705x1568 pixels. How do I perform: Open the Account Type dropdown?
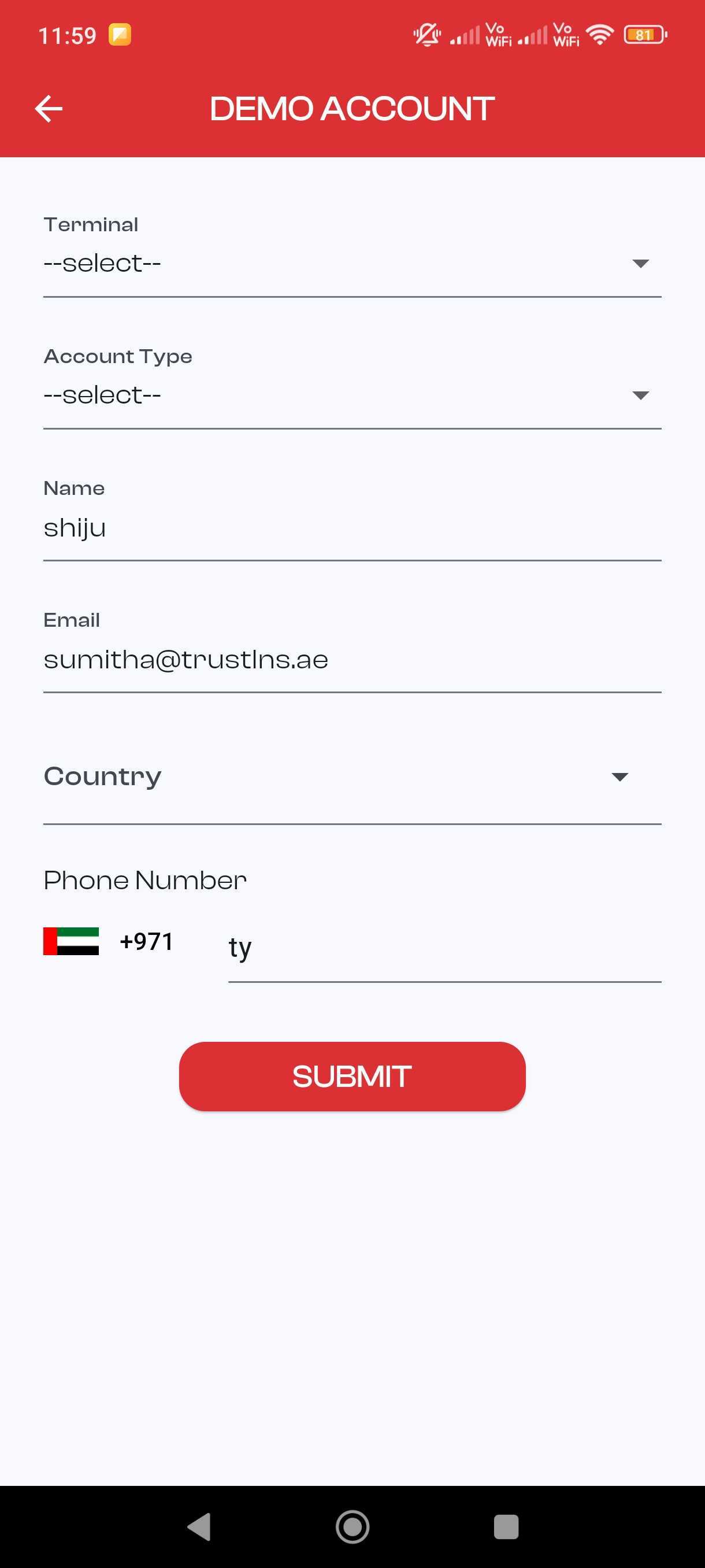coord(351,395)
